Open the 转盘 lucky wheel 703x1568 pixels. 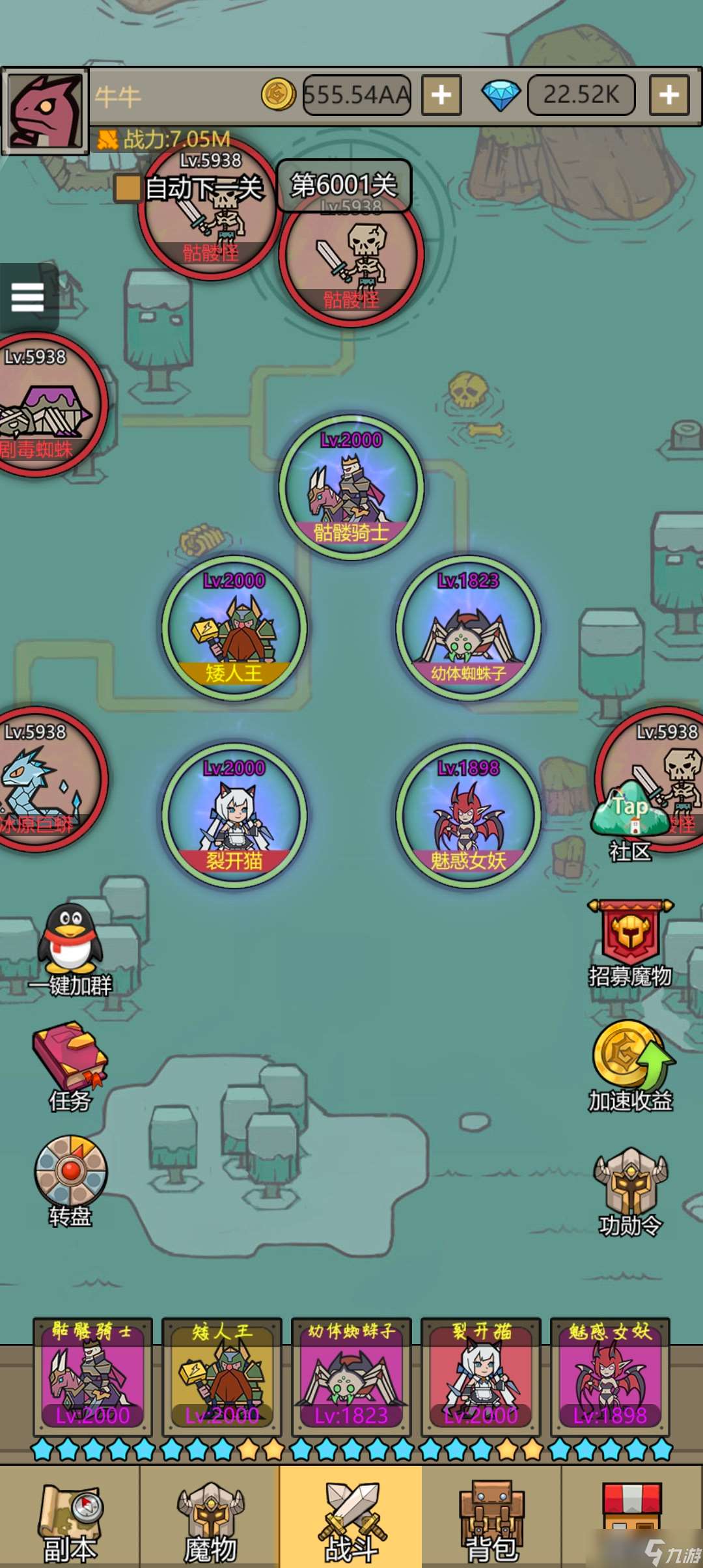pos(70,1179)
